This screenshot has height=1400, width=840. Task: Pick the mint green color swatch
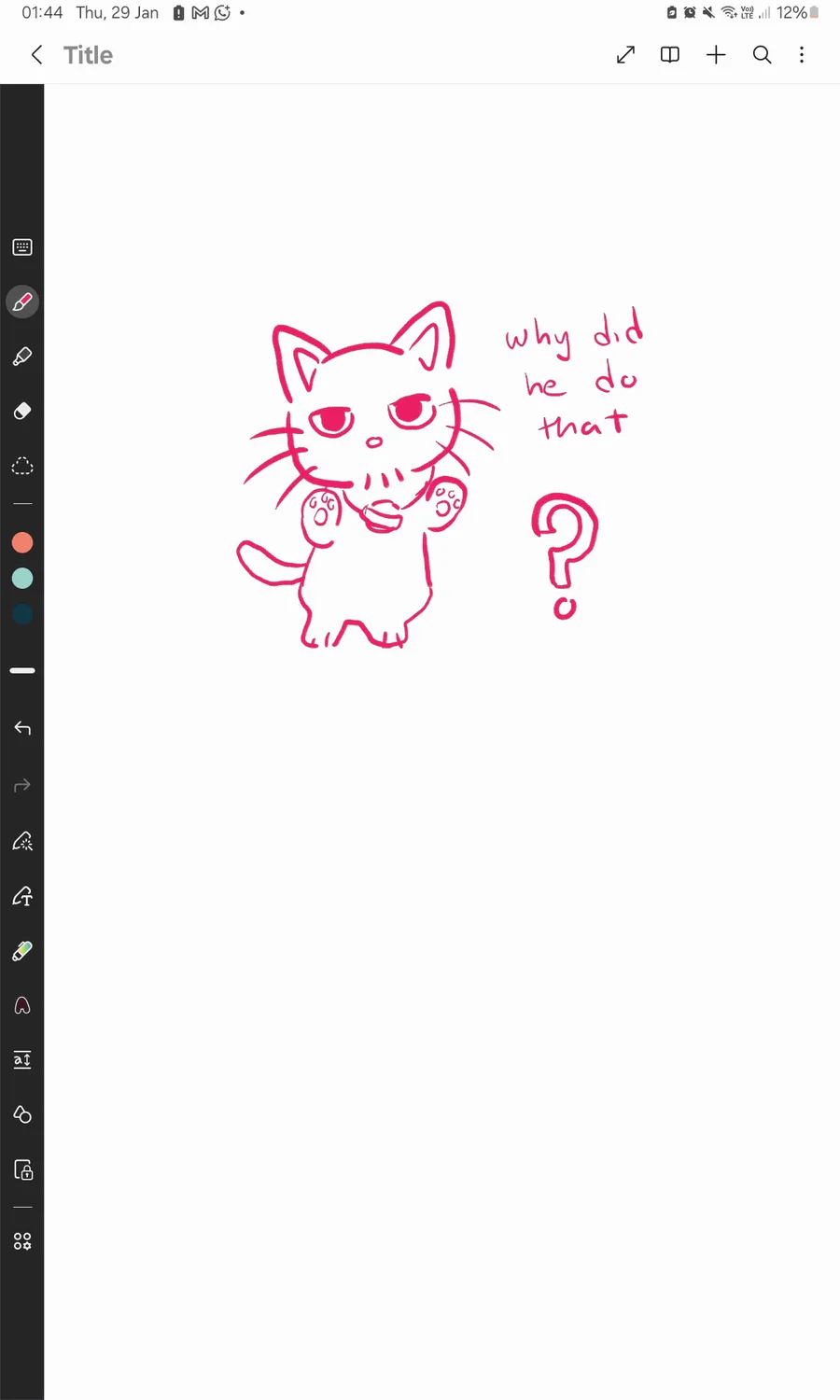[x=22, y=579]
